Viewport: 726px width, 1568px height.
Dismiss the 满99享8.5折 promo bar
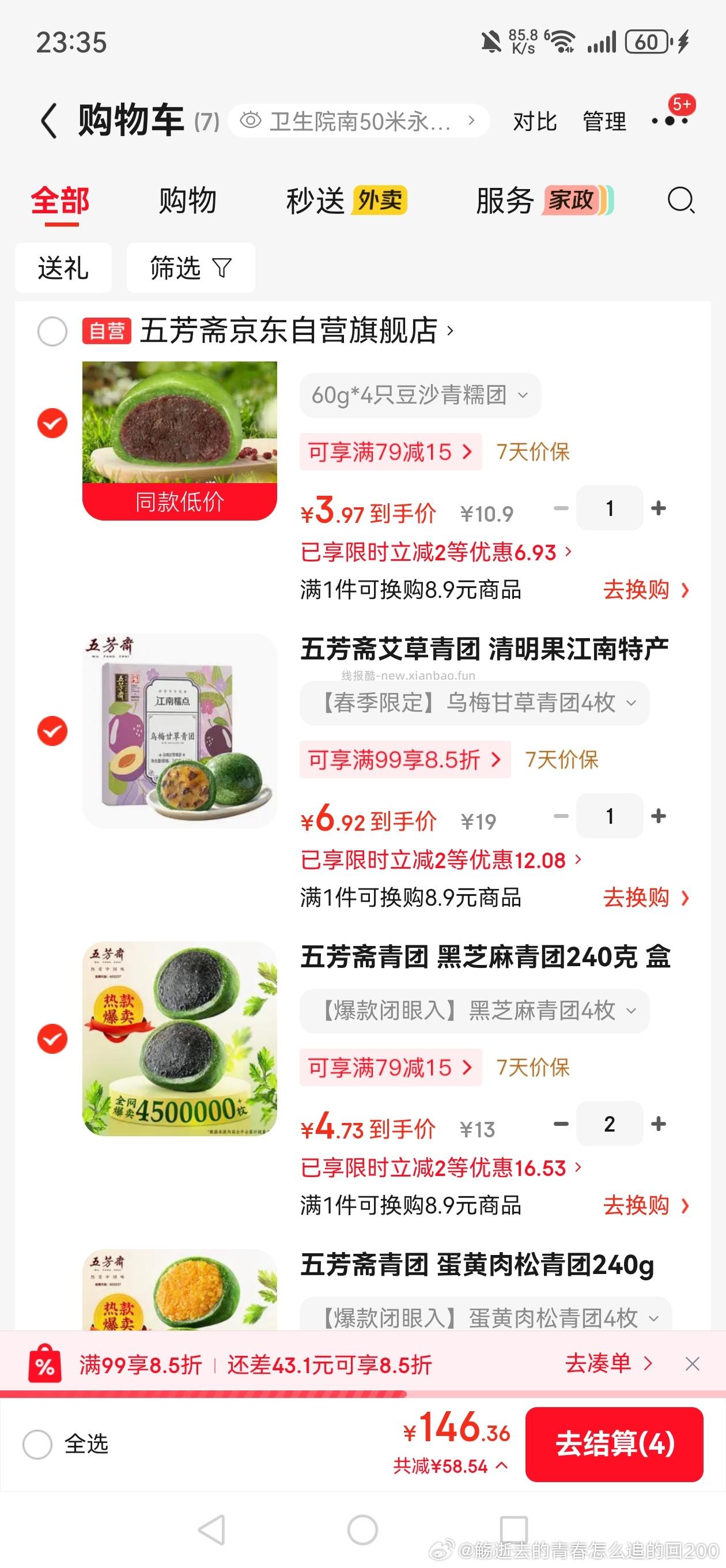pos(693,1364)
